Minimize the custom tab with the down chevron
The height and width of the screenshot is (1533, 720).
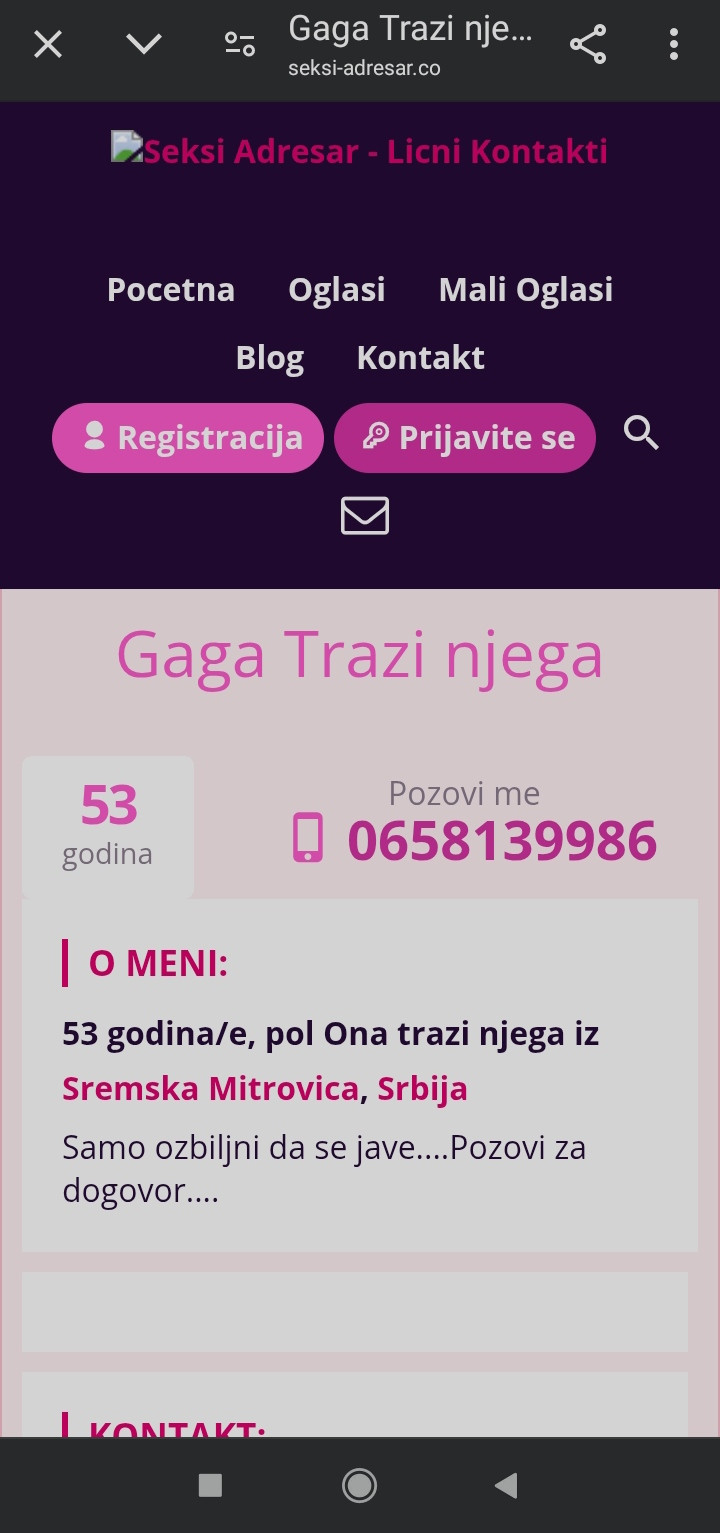[x=144, y=45]
